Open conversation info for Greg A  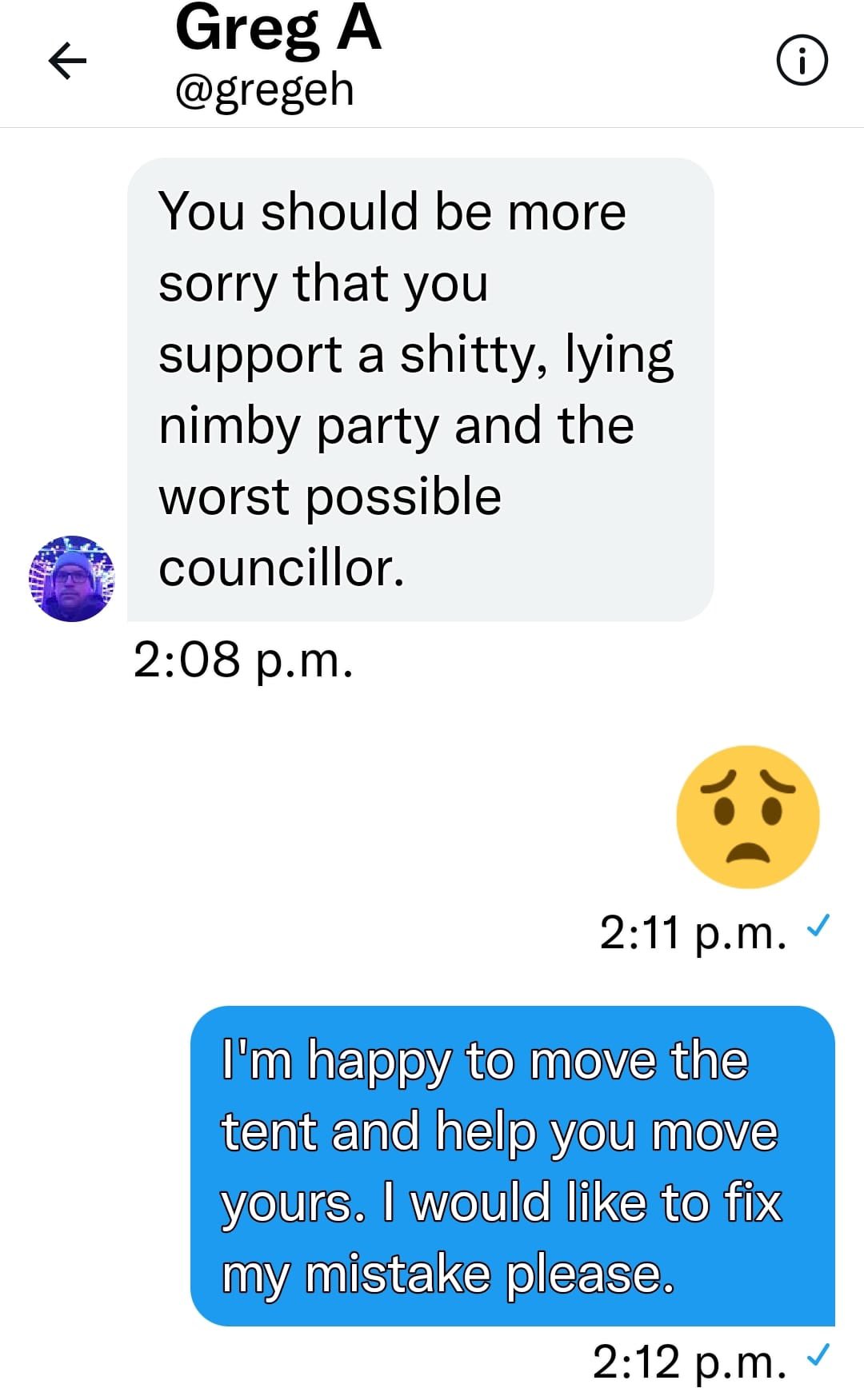point(802,62)
